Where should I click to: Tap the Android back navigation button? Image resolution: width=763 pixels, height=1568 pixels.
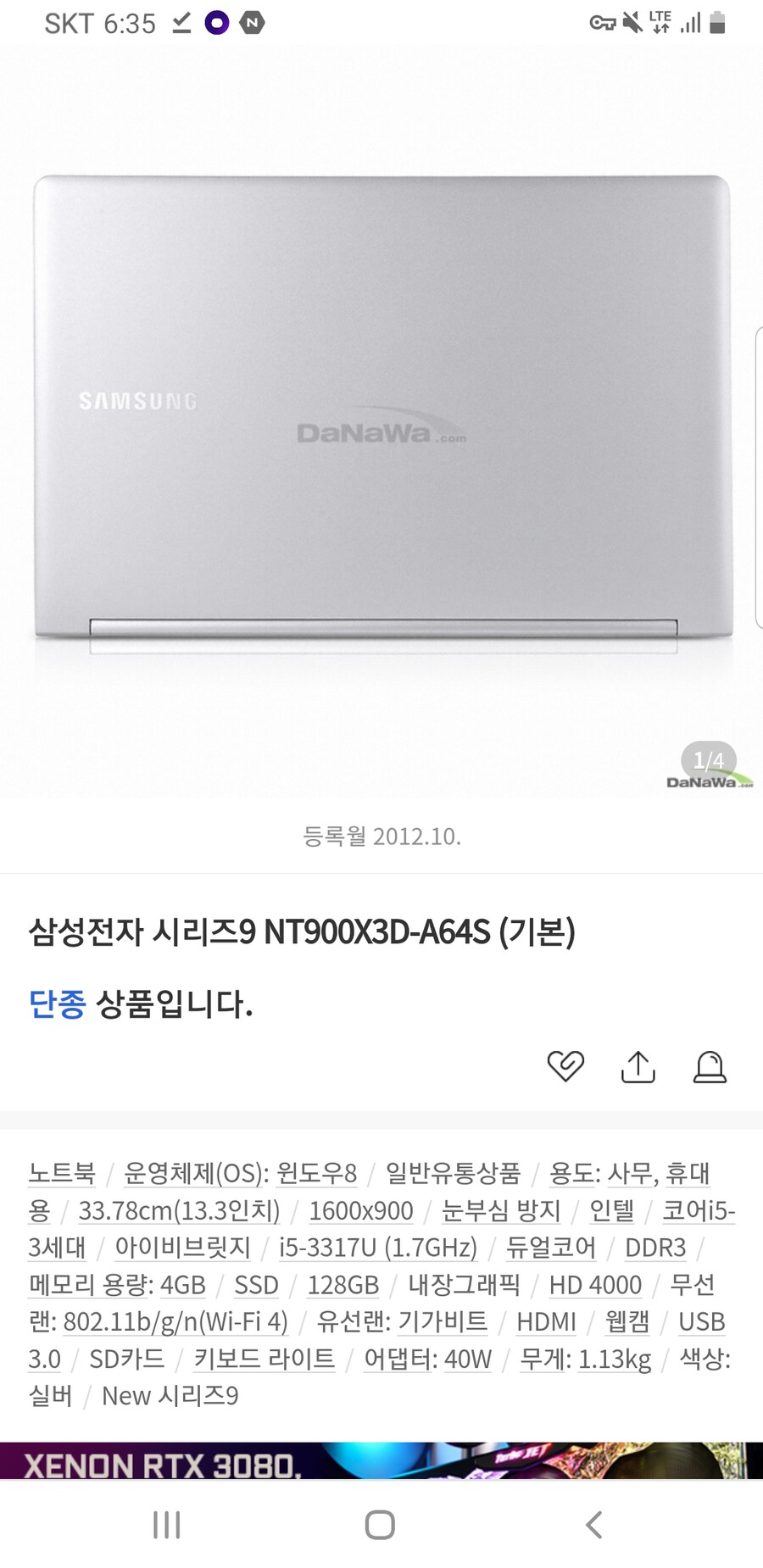[x=592, y=1522]
